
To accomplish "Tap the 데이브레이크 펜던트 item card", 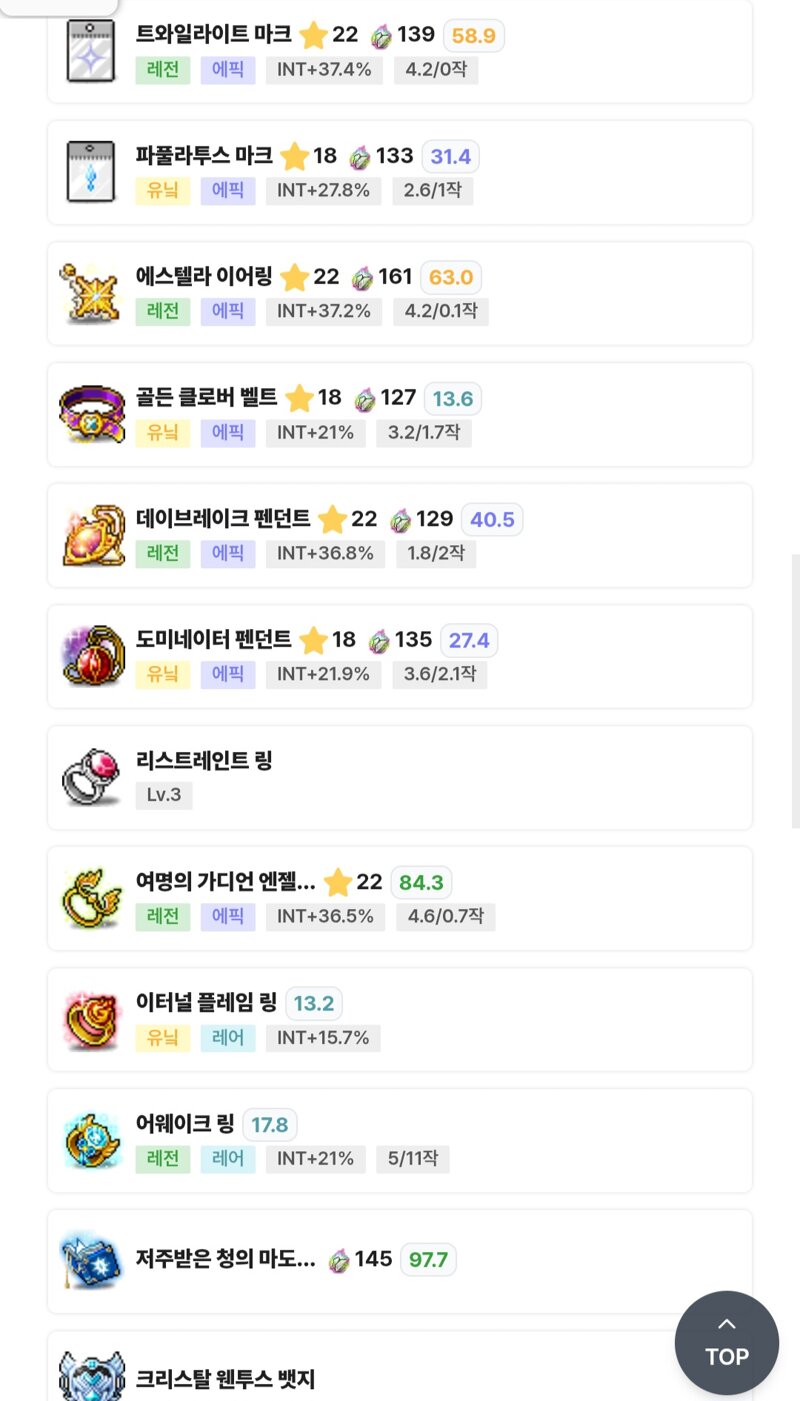I will tap(400, 536).
